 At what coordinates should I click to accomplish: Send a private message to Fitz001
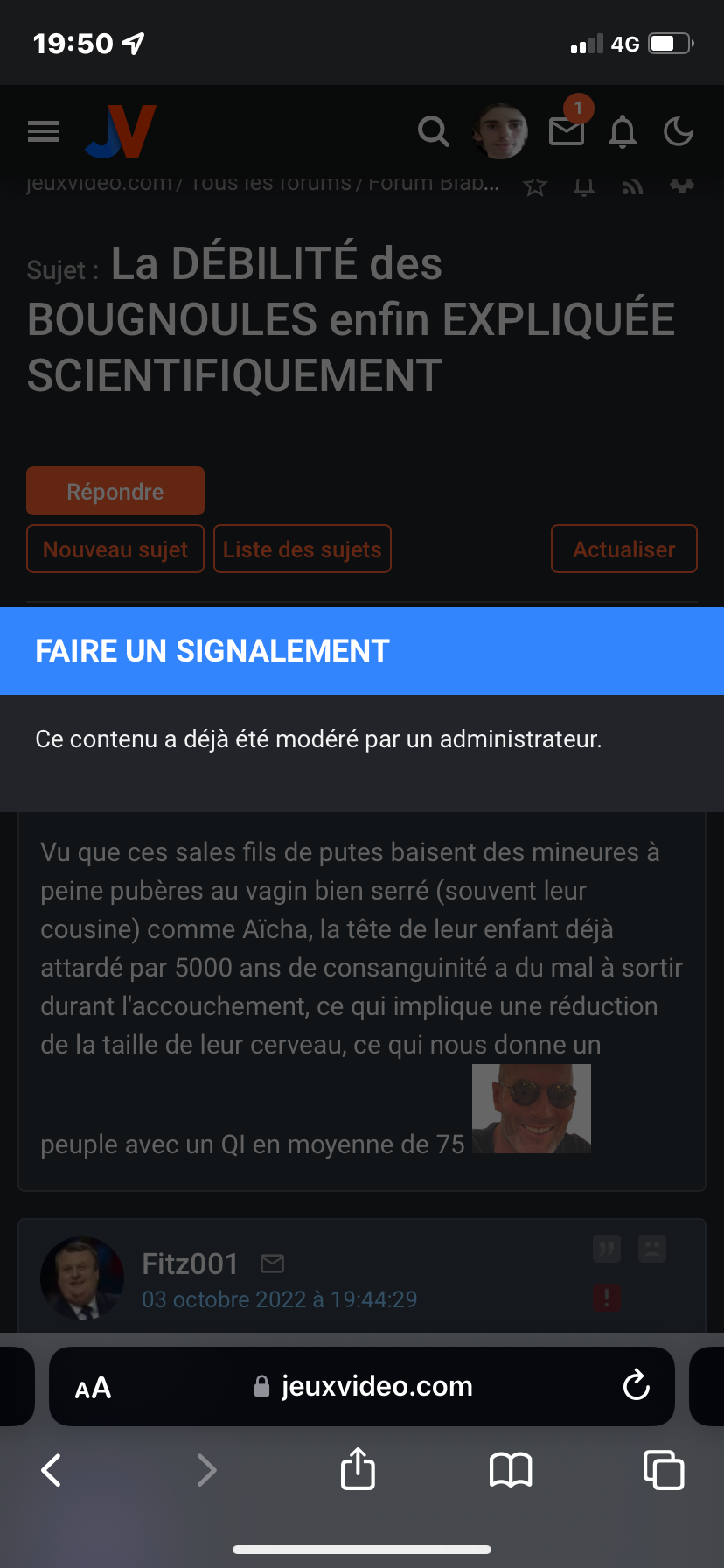click(x=273, y=1263)
